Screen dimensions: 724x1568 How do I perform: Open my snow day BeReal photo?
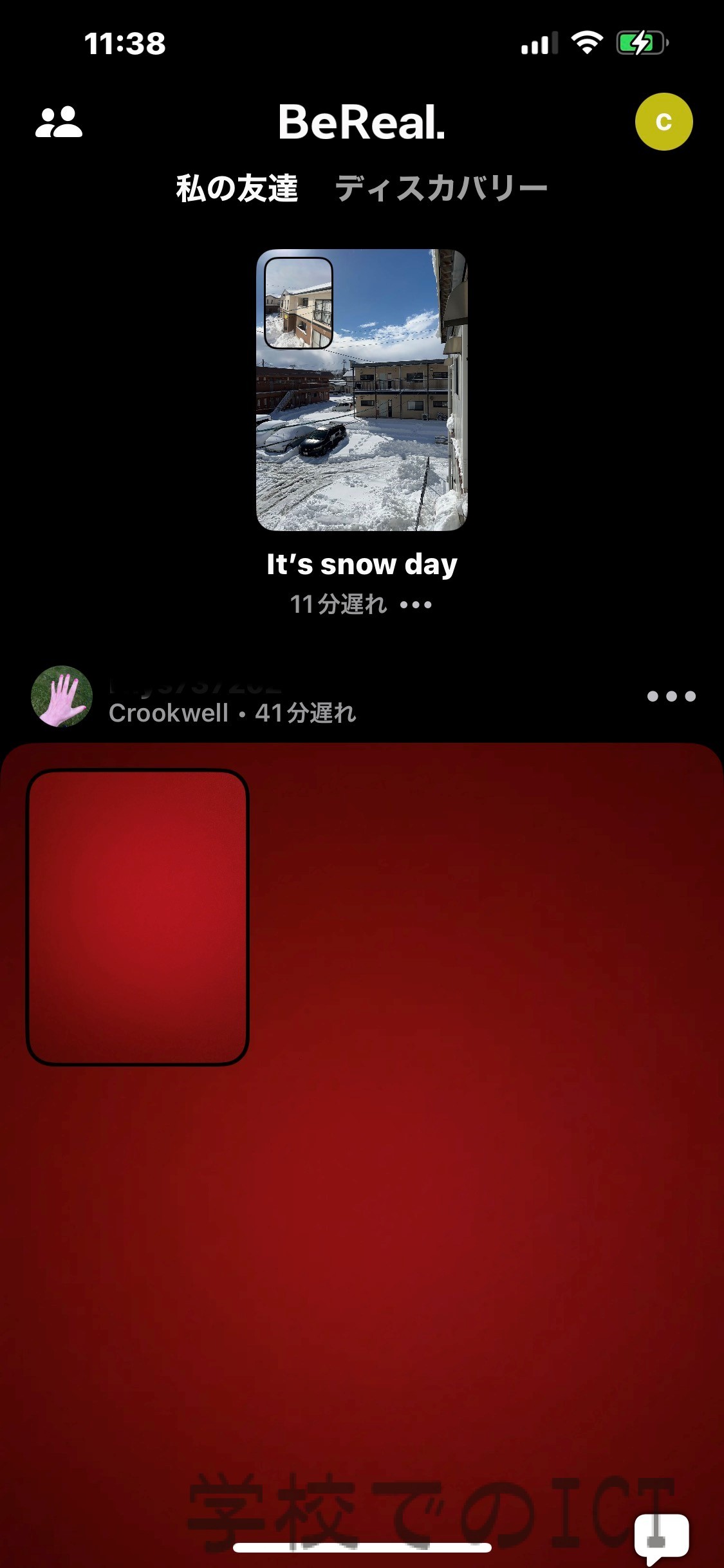tap(362, 390)
